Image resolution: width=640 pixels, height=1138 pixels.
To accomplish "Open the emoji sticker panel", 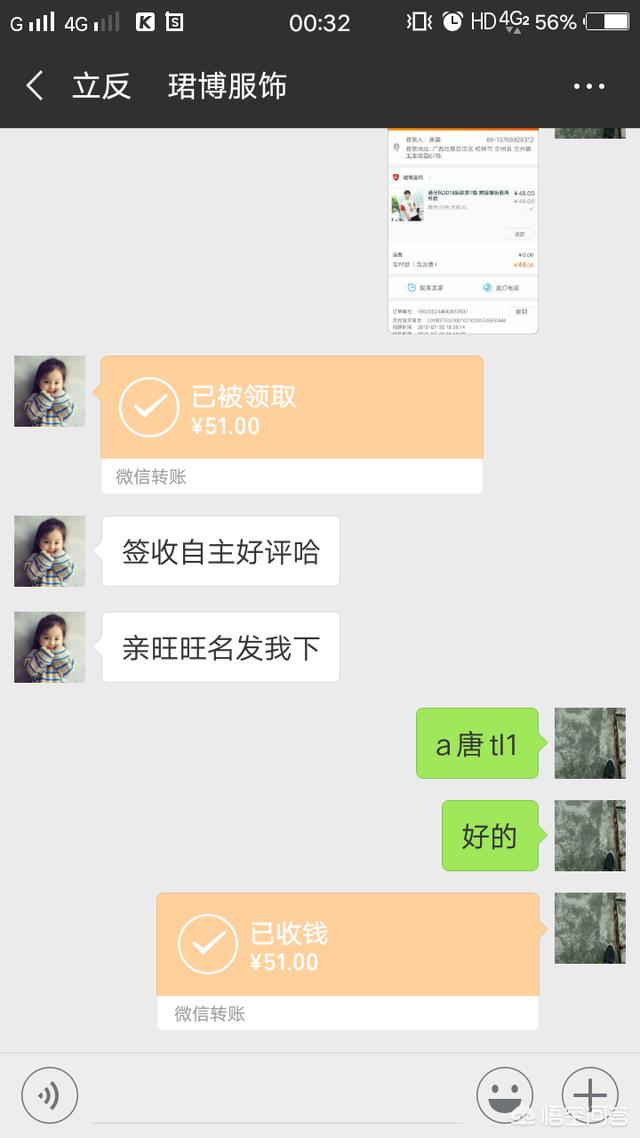I will [504, 1095].
